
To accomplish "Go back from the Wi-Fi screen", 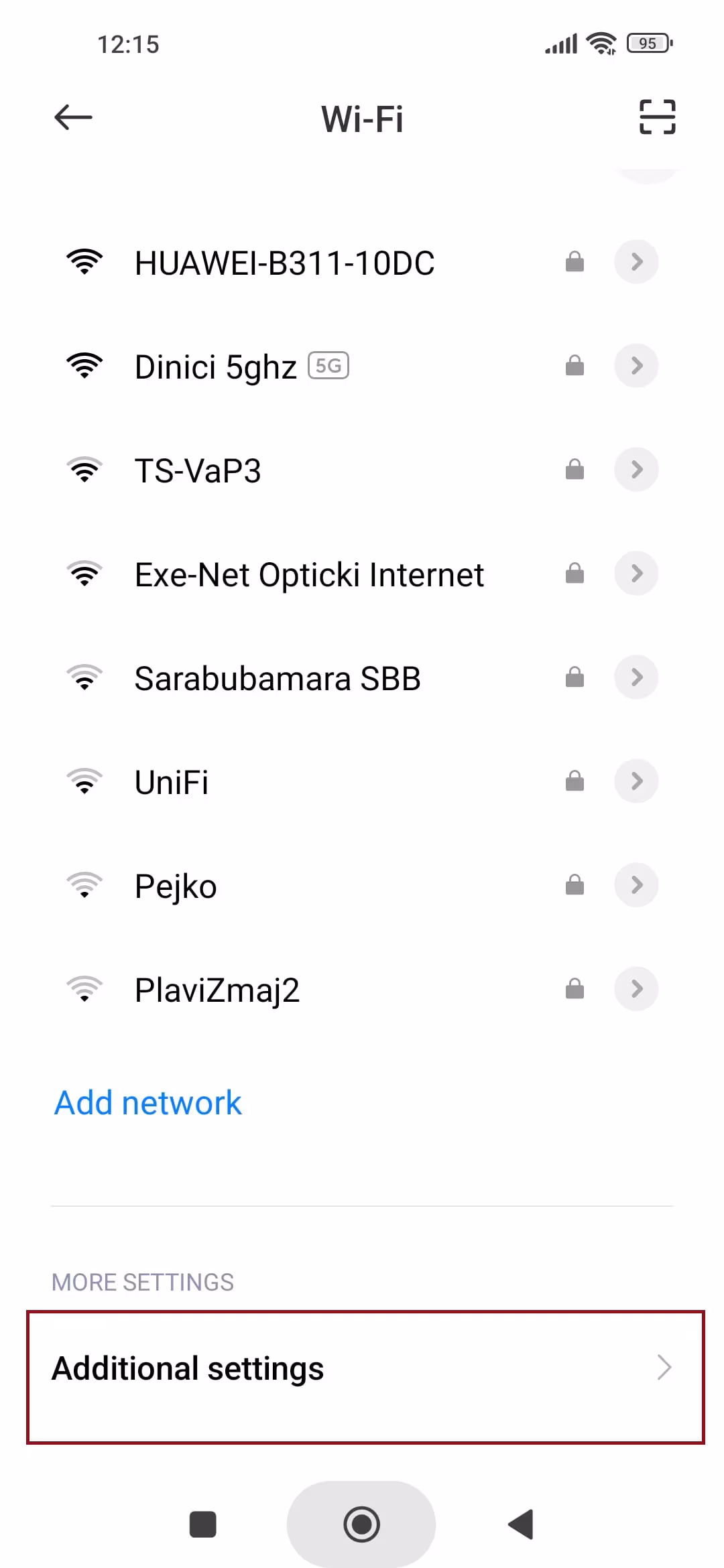I will click(x=73, y=118).
